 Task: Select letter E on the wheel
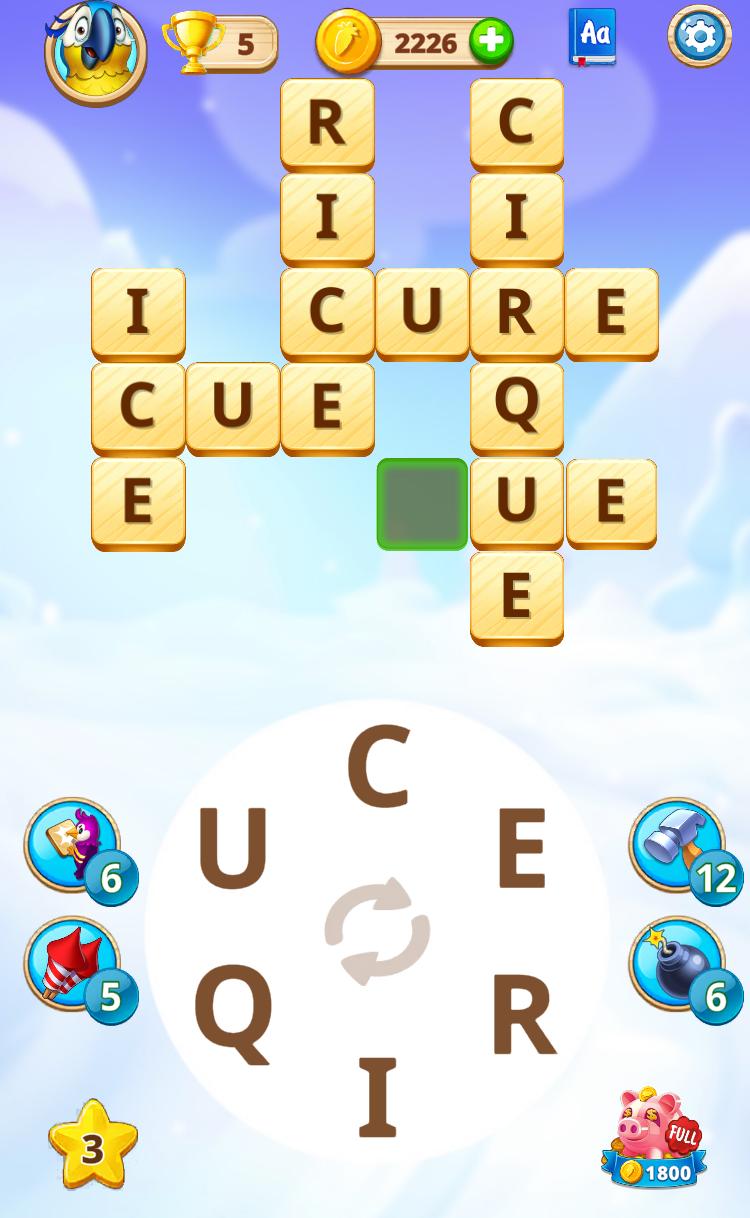point(521,850)
